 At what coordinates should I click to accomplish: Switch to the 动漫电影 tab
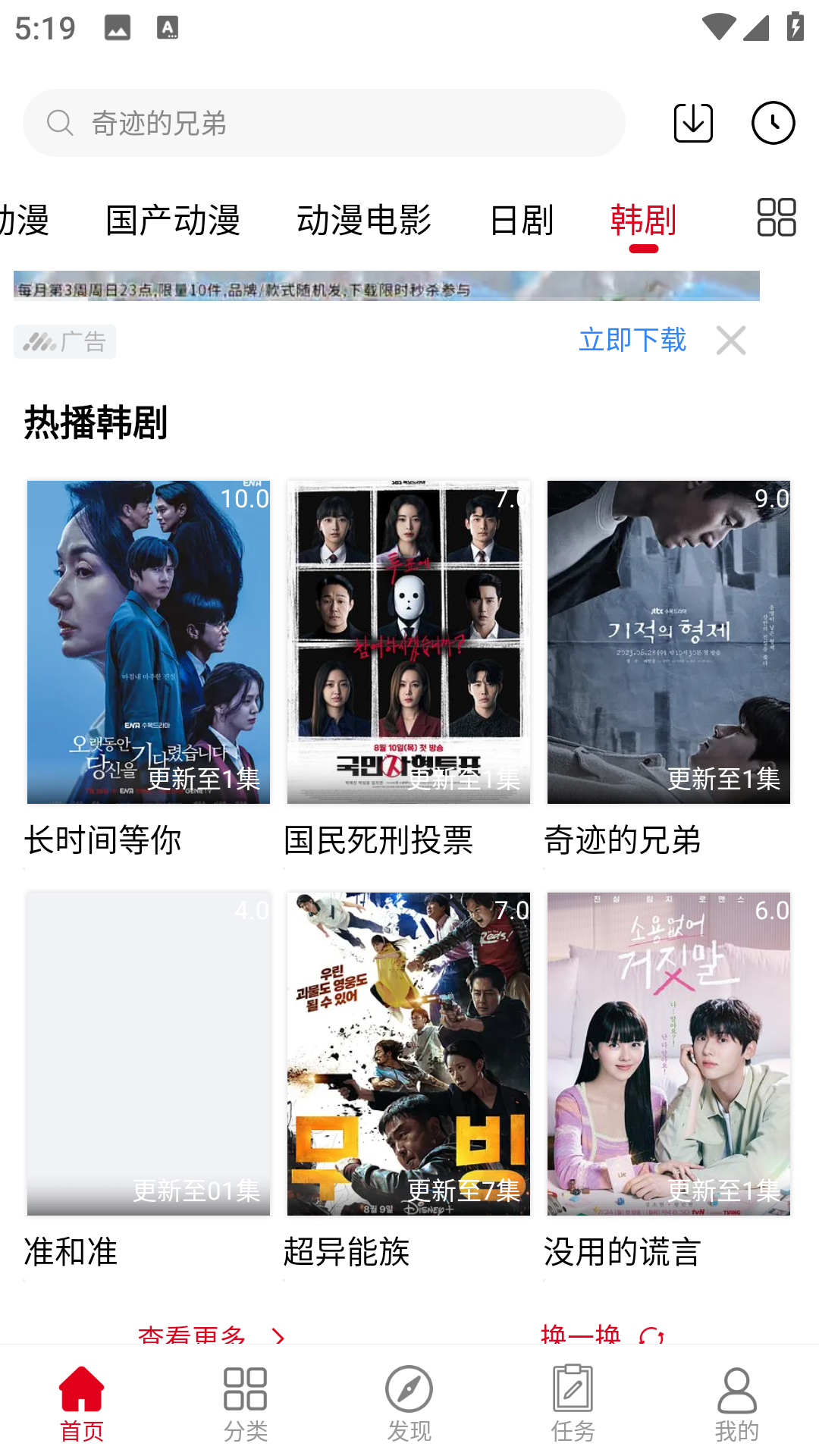[x=364, y=220]
